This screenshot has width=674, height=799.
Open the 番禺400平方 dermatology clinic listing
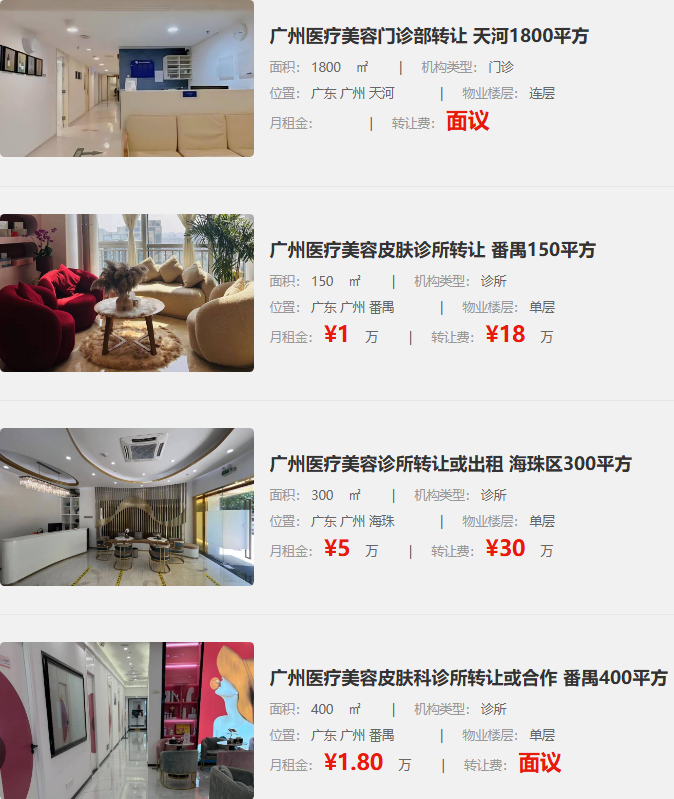pyautogui.click(x=468, y=678)
